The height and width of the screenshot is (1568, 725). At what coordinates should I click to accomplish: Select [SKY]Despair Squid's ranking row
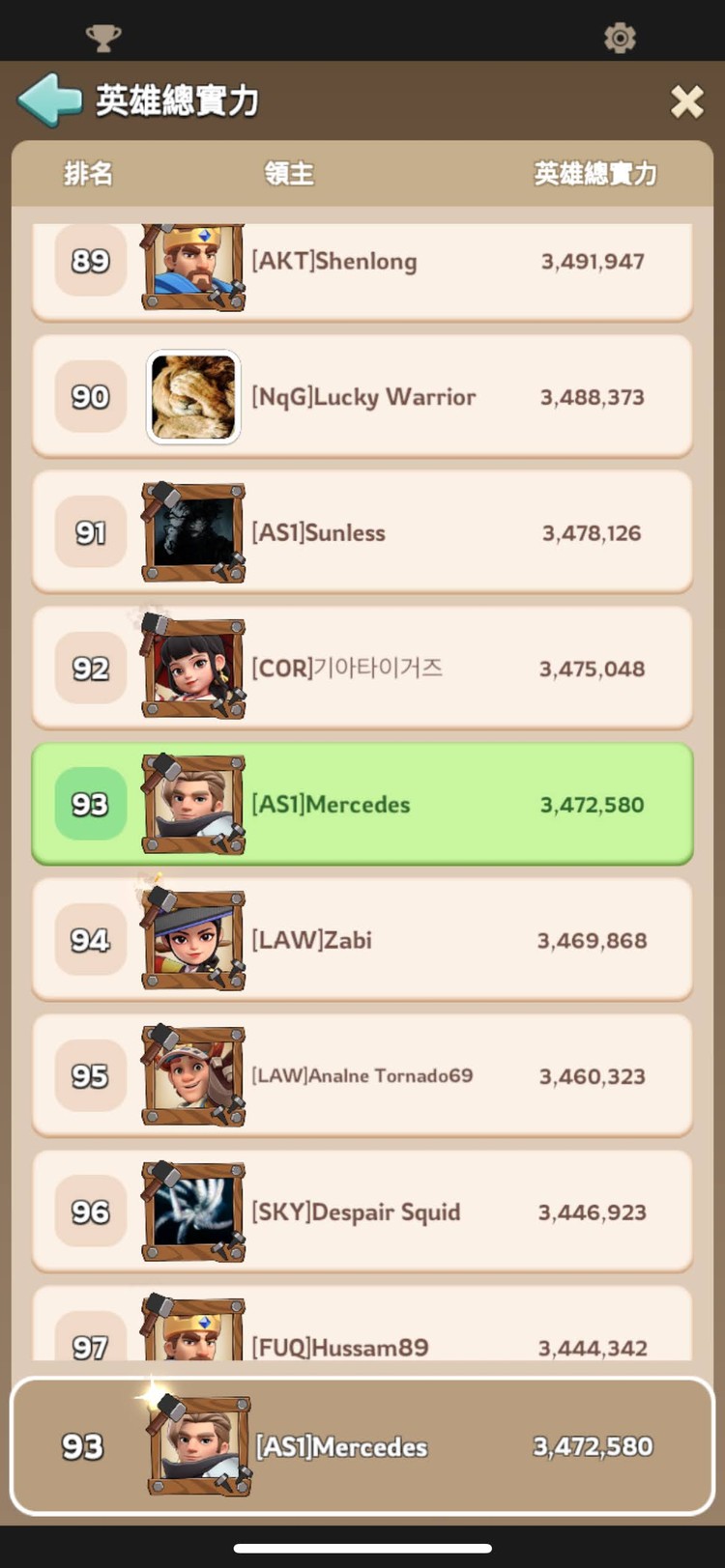tap(362, 1212)
